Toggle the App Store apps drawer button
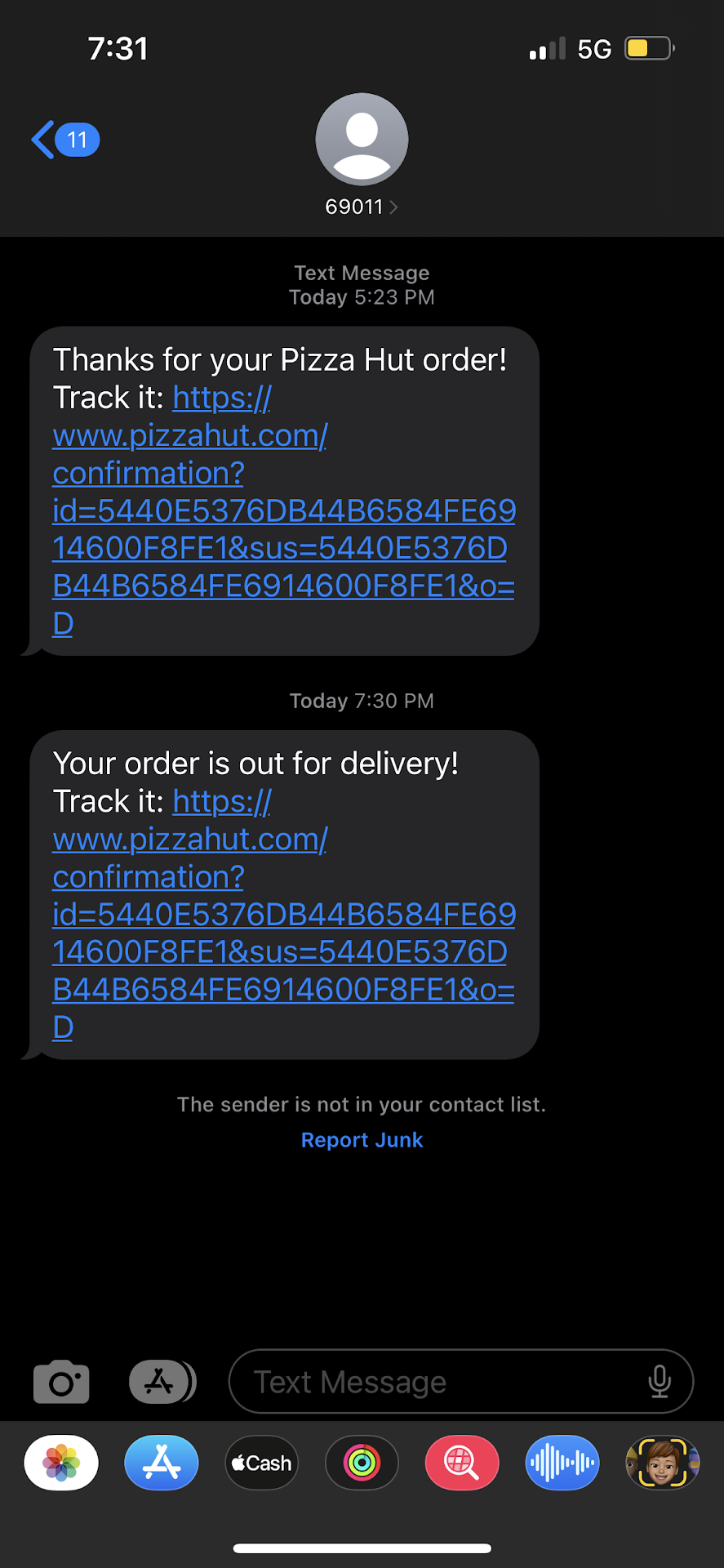This screenshot has width=724, height=1568. (x=162, y=1381)
